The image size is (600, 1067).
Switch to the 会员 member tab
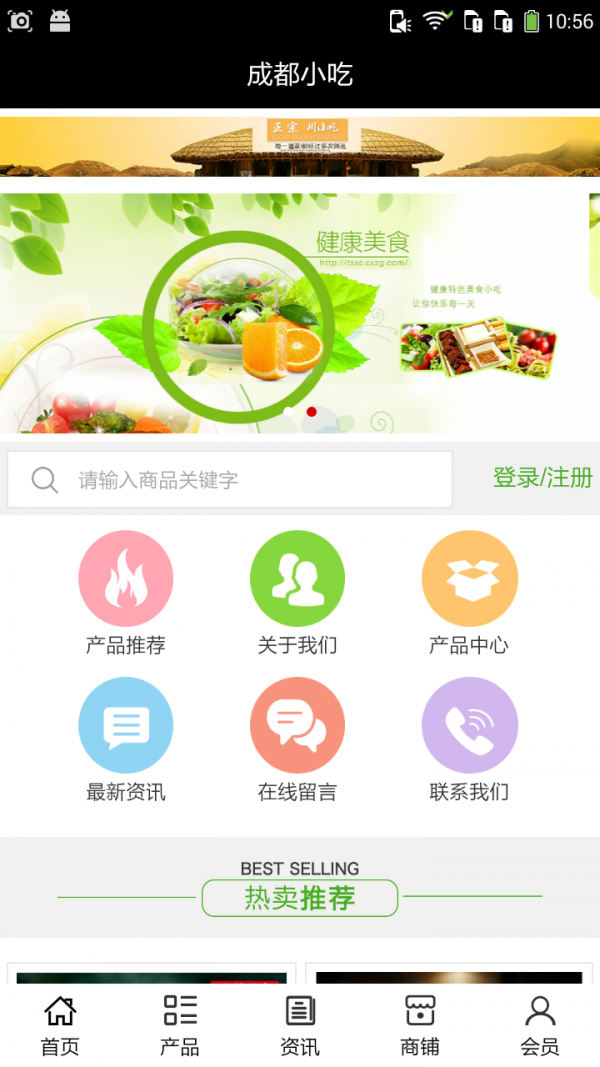540,1025
